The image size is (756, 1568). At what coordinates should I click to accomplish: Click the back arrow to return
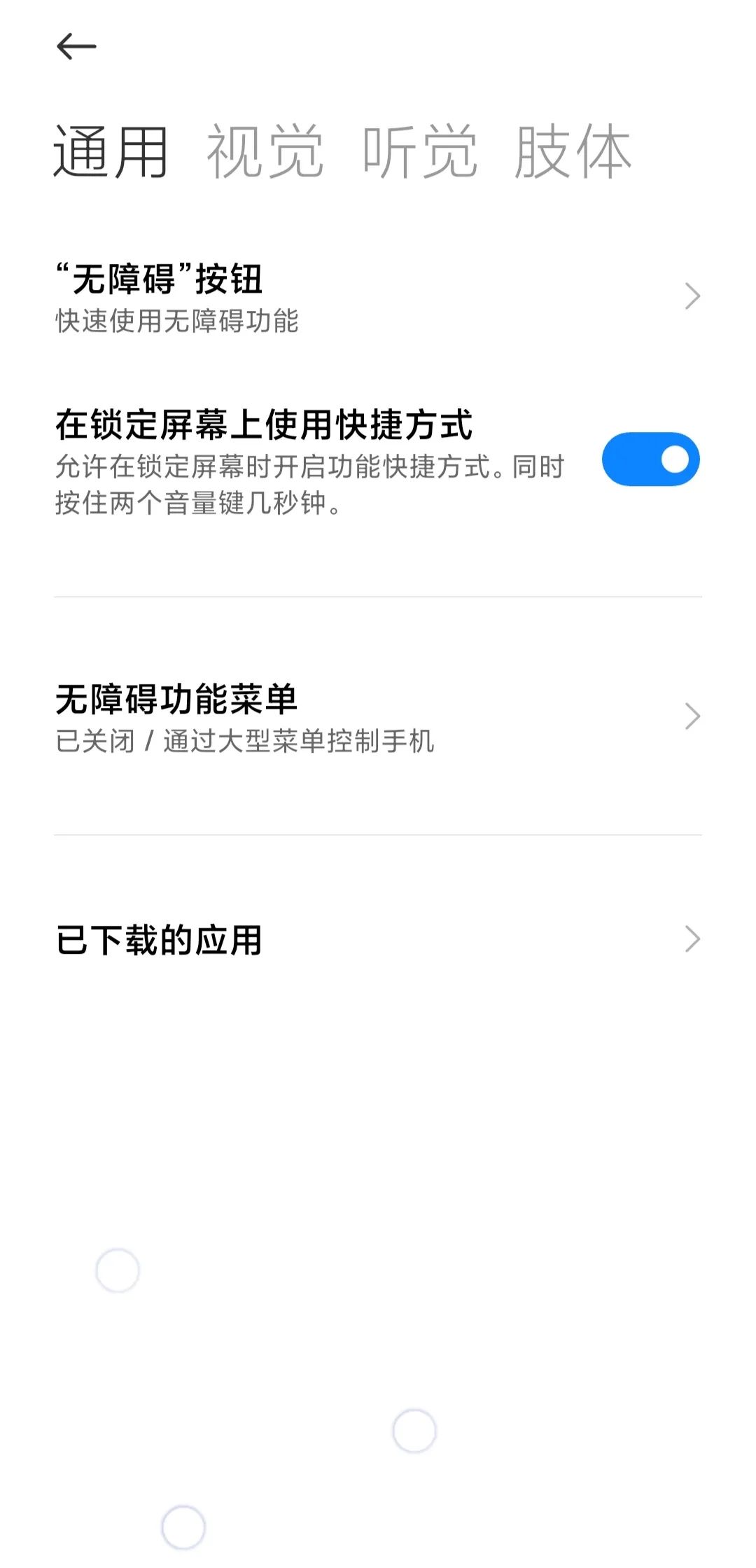point(77,46)
